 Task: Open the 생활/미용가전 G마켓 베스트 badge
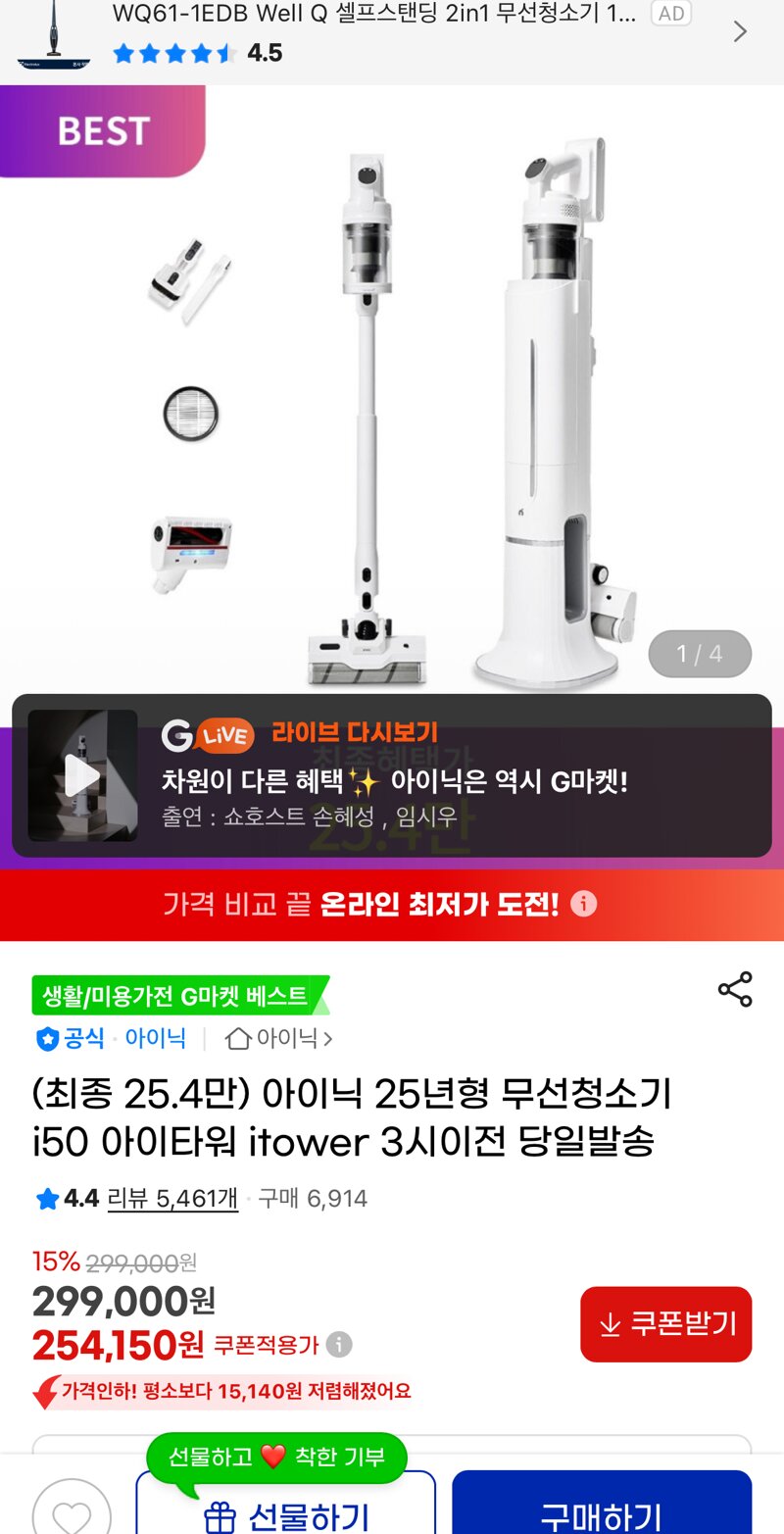pyautogui.click(x=176, y=996)
